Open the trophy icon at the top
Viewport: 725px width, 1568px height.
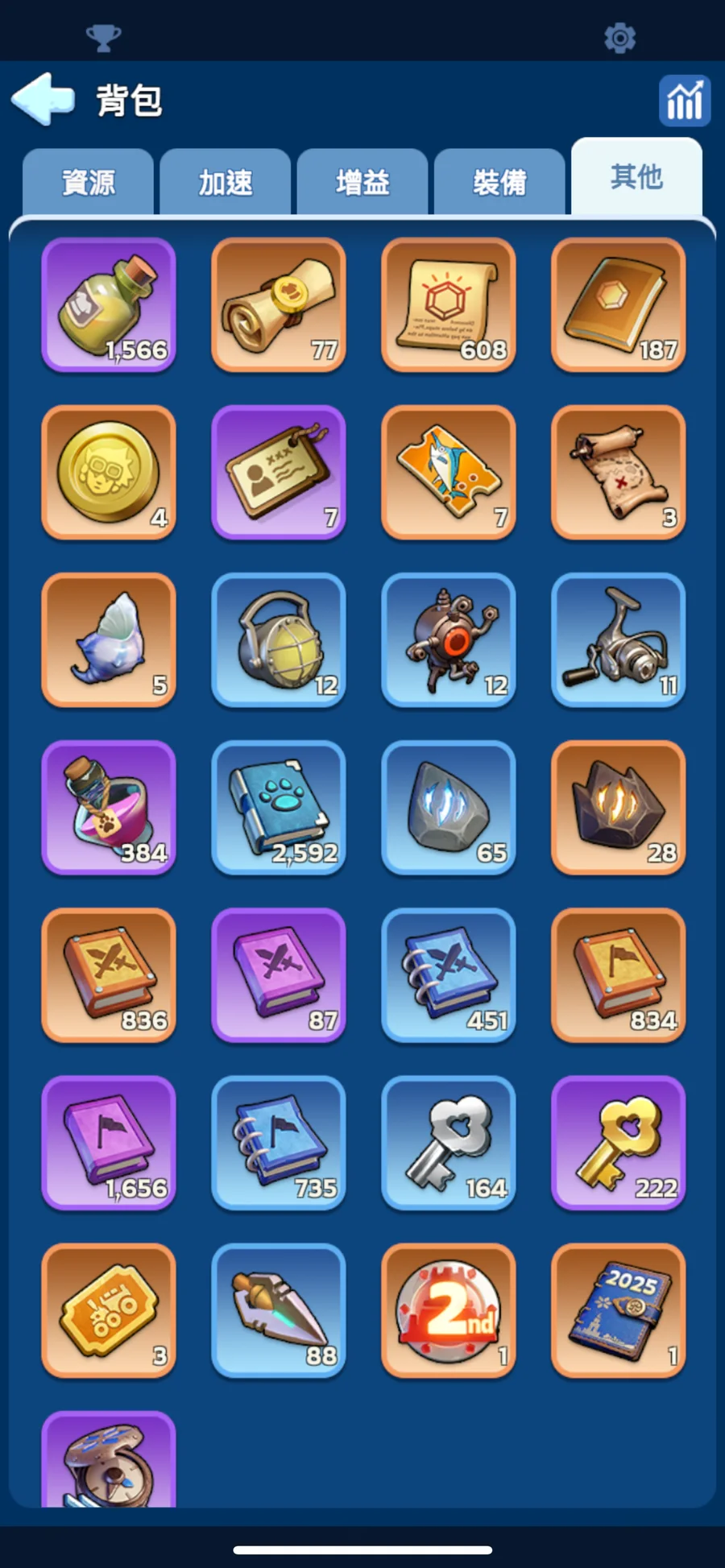click(103, 38)
